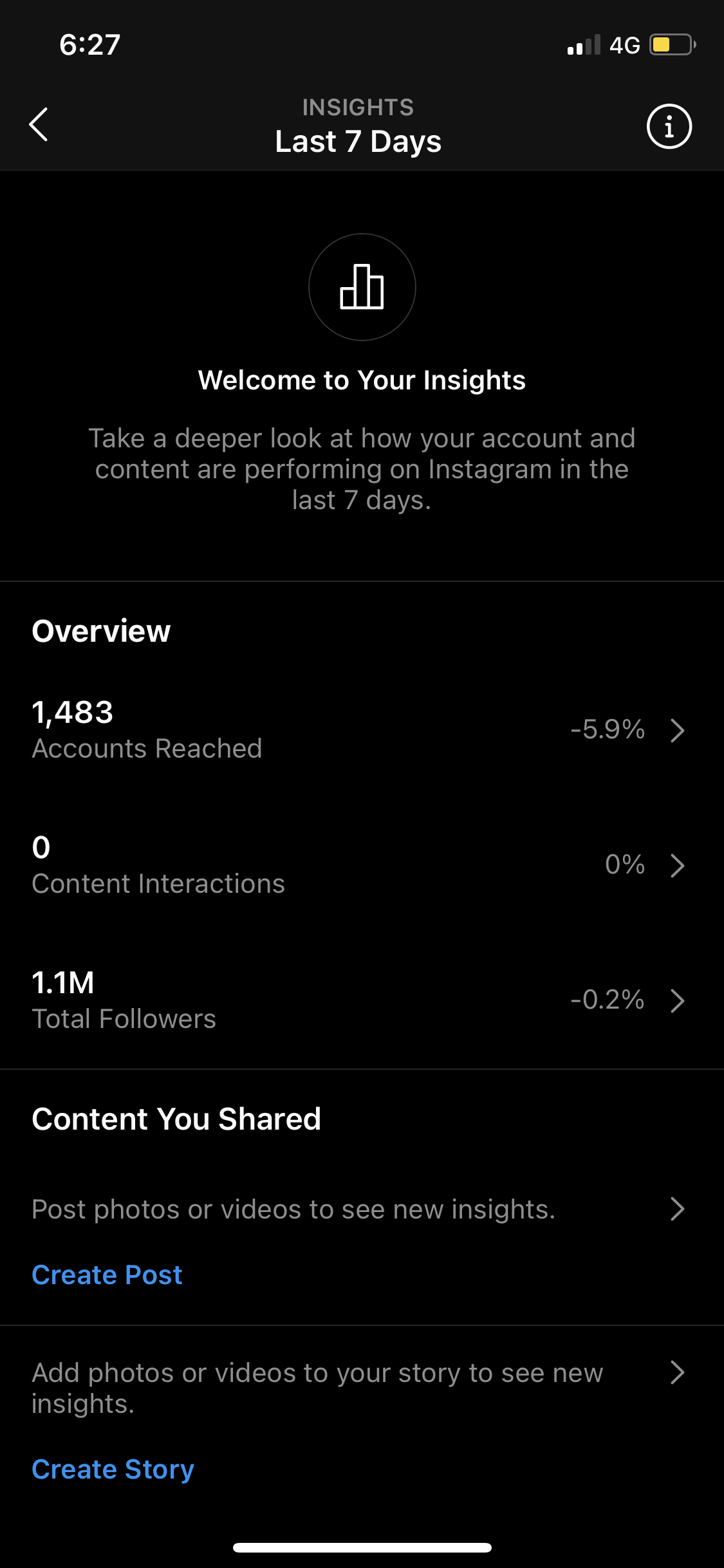Open the story insights row

pyautogui.click(x=362, y=1388)
